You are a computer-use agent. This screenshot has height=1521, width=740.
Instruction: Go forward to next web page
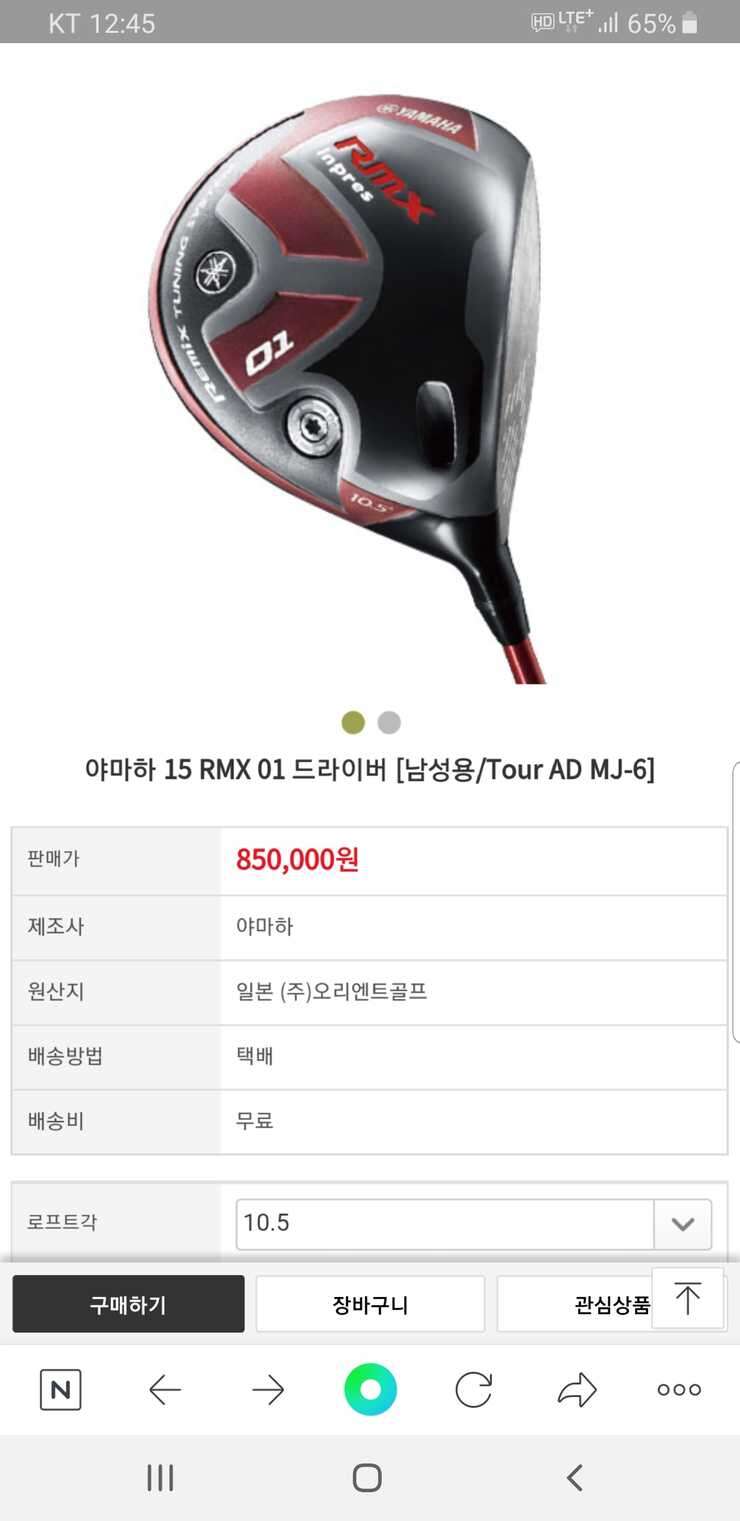coord(268,1390)
